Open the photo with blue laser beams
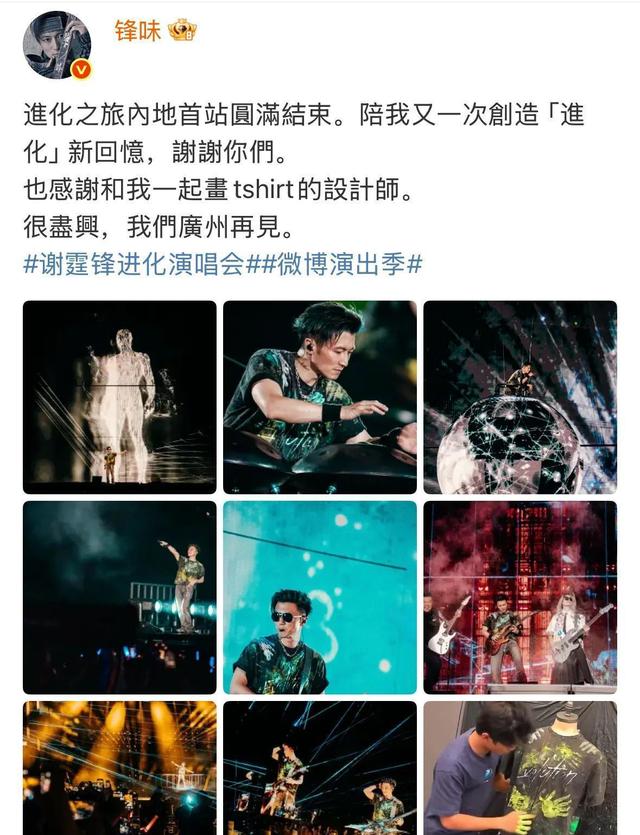The height and width of the screenshot is (835, 640). (x=319, y=767)
